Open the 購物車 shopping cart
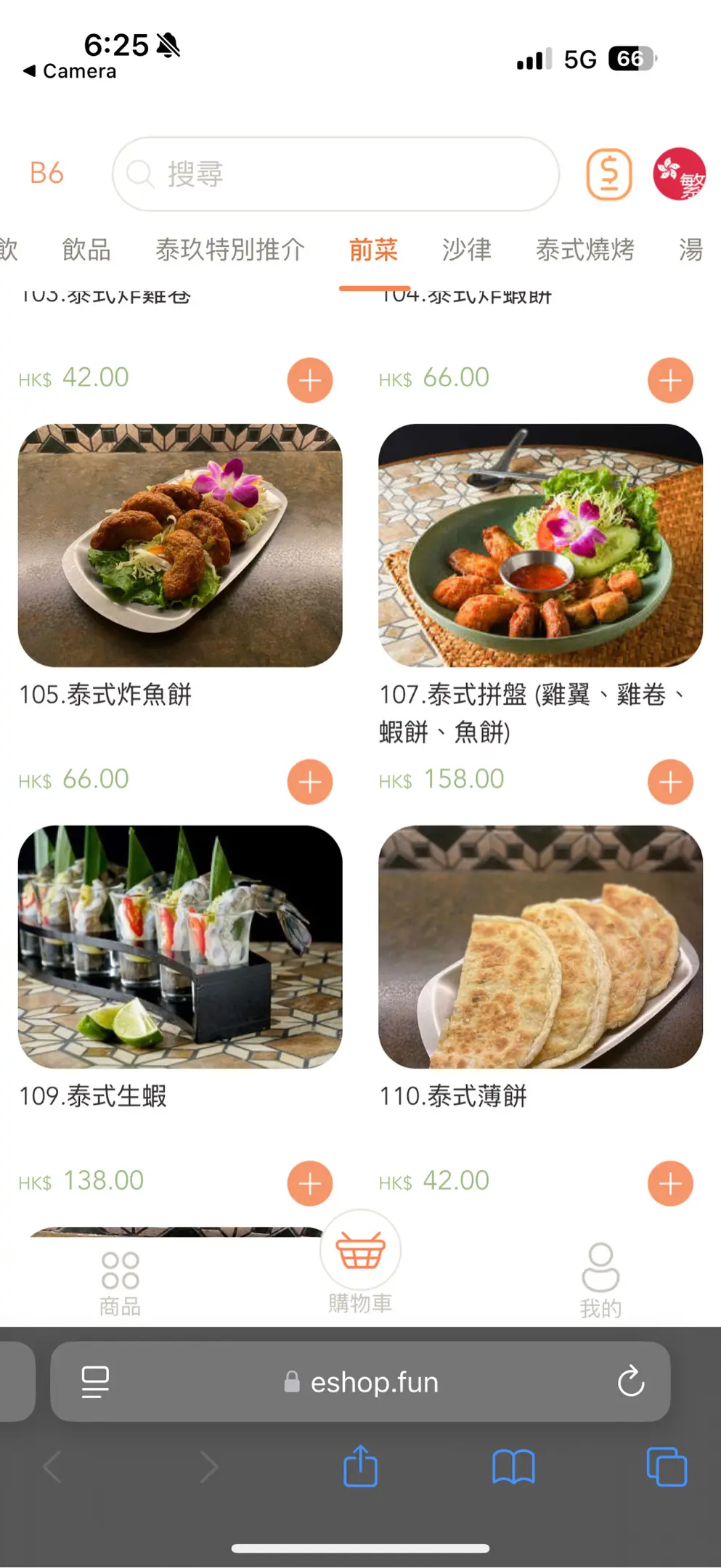 click(360, 1265)
